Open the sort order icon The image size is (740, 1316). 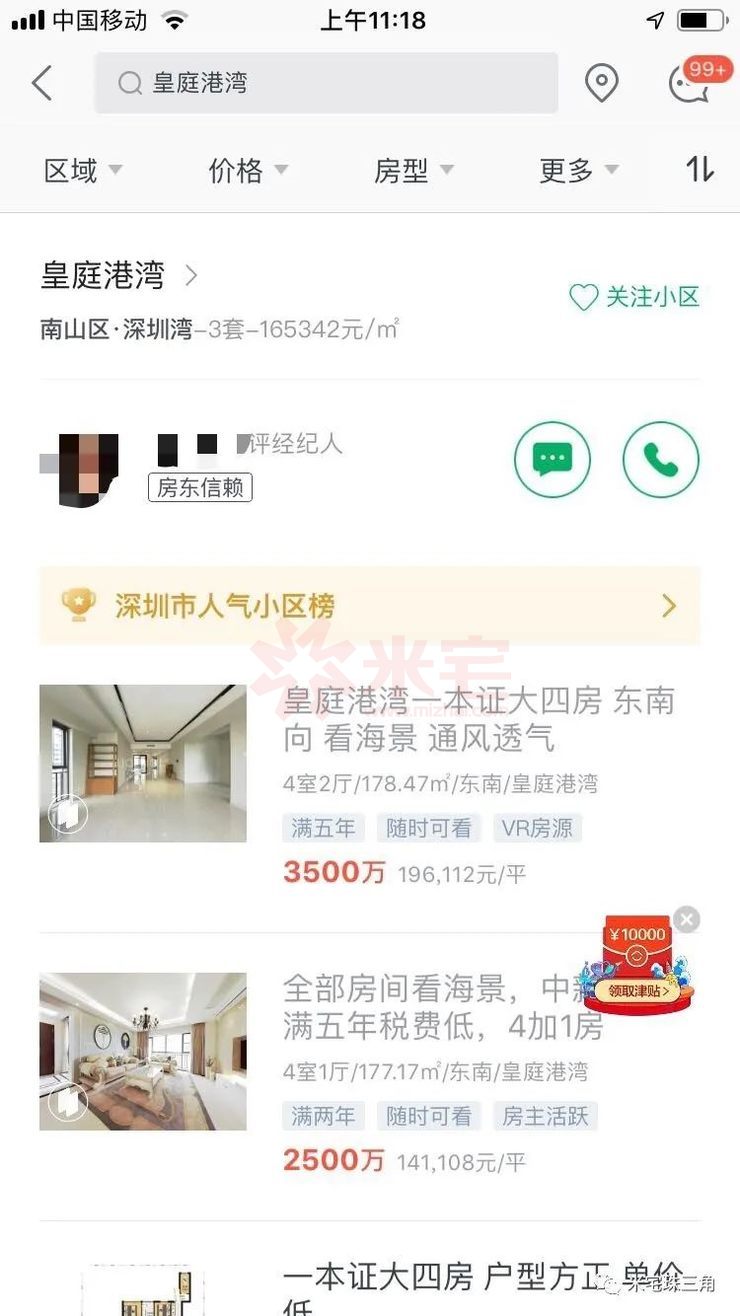pos(700,171)
